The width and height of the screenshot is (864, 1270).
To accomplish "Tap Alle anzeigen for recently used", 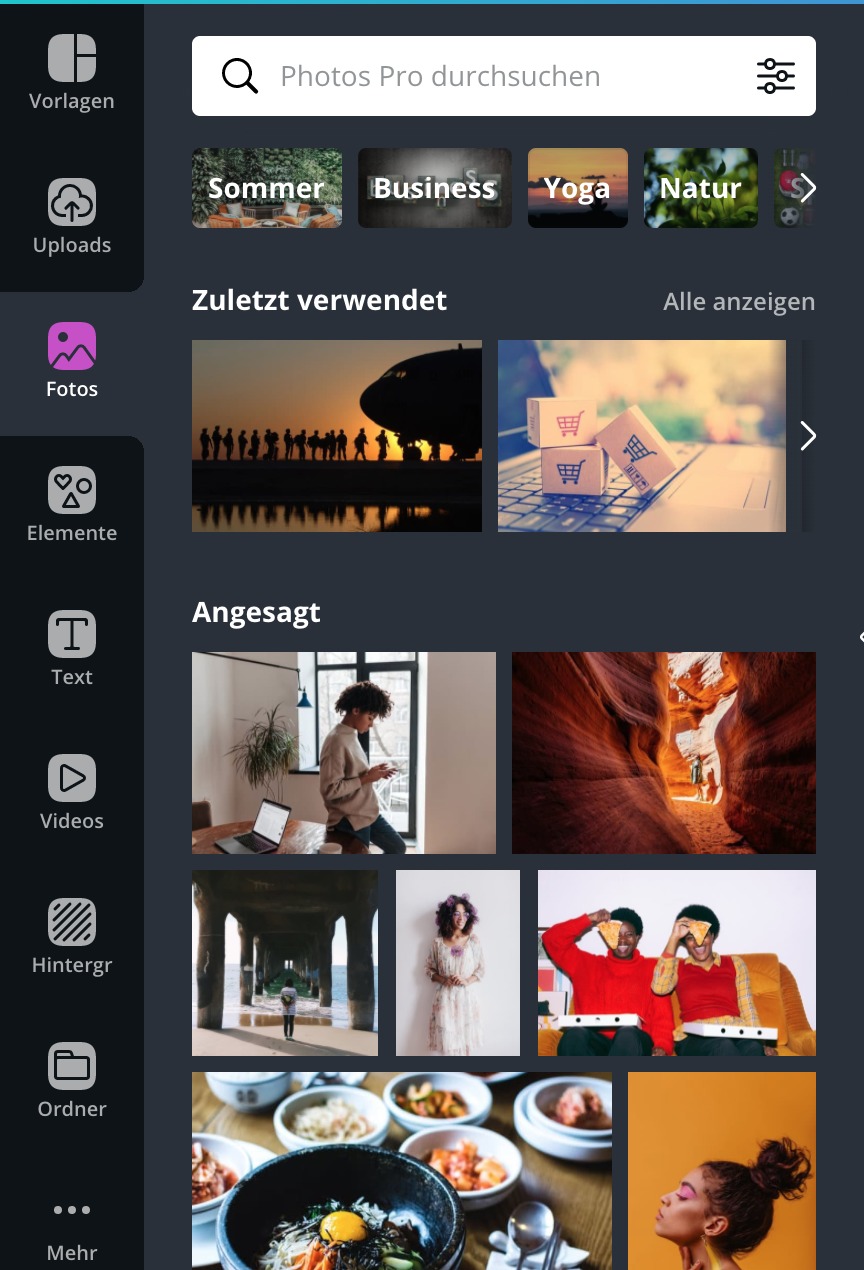I will [x=739, y=302].
